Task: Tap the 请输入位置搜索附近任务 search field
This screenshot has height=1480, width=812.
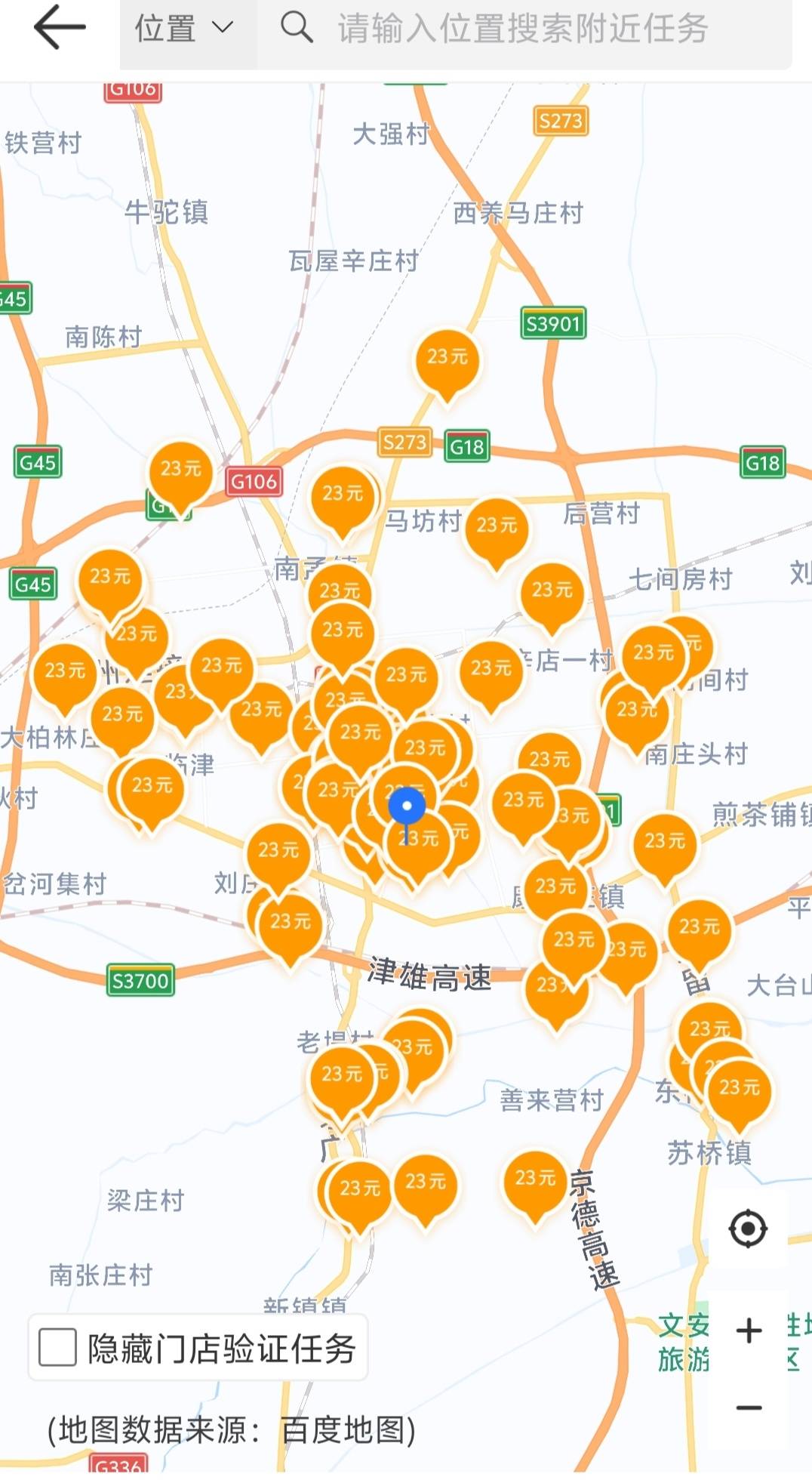Action: tap(522, 29)
